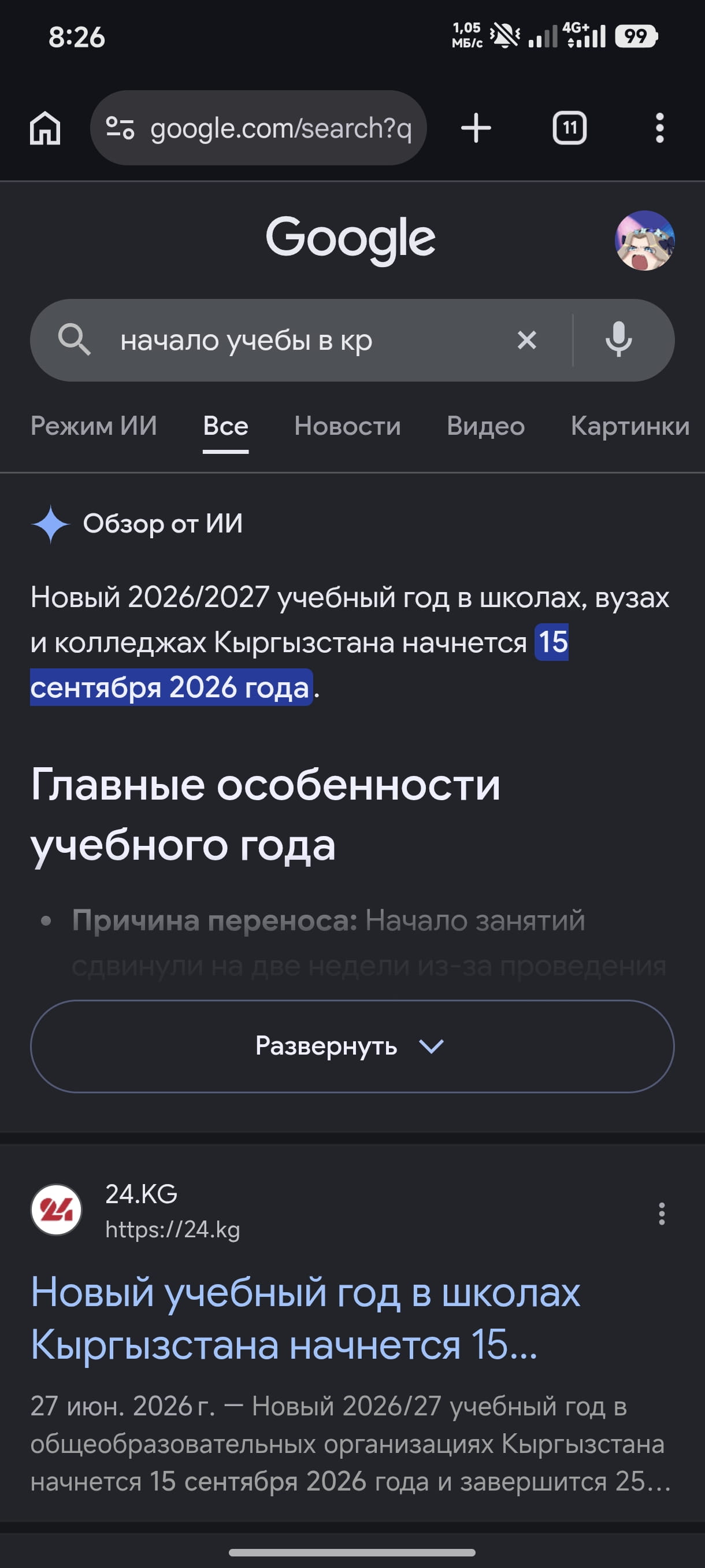Open a new browser tab
The width and height of the screenshot is (705, 1568).
[476, 128]
